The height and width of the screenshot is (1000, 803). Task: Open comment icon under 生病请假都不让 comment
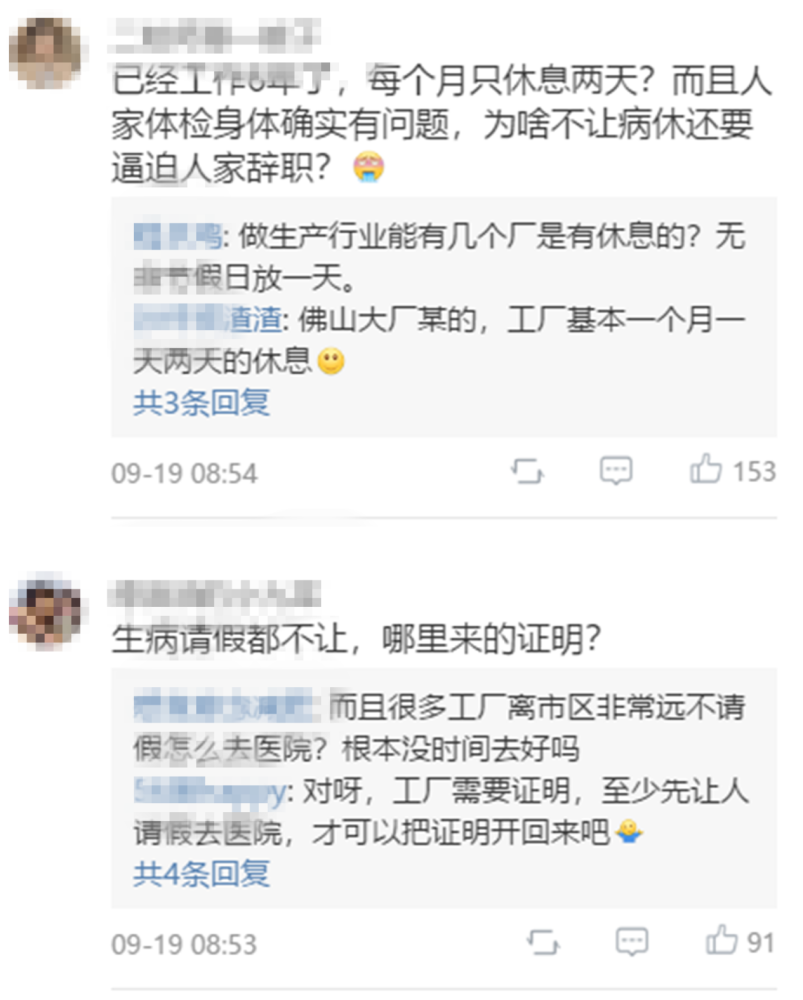(632, 941)
